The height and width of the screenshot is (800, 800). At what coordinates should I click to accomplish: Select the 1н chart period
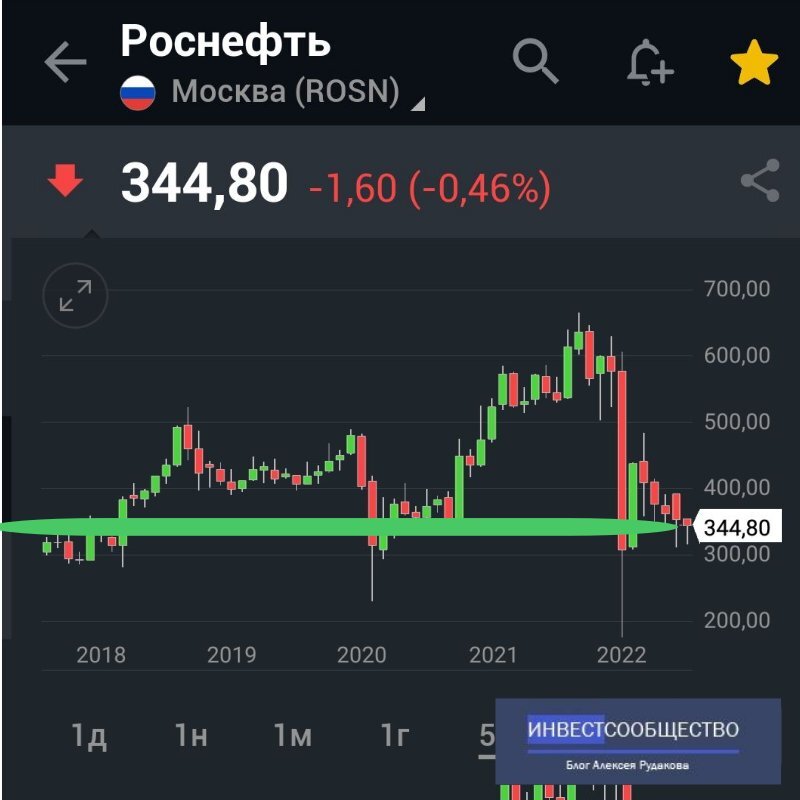191,737
